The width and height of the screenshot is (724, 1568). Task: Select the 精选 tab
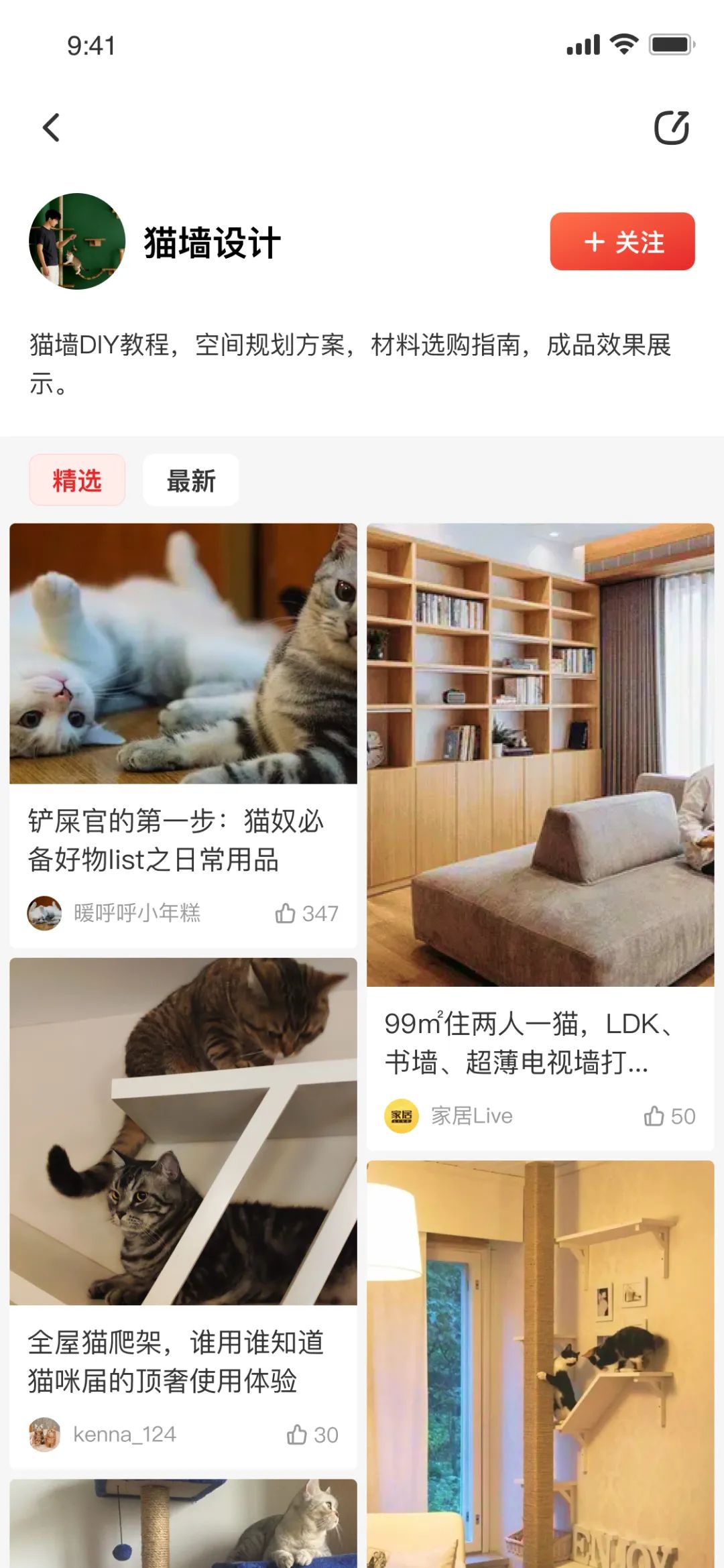point(77,480)
